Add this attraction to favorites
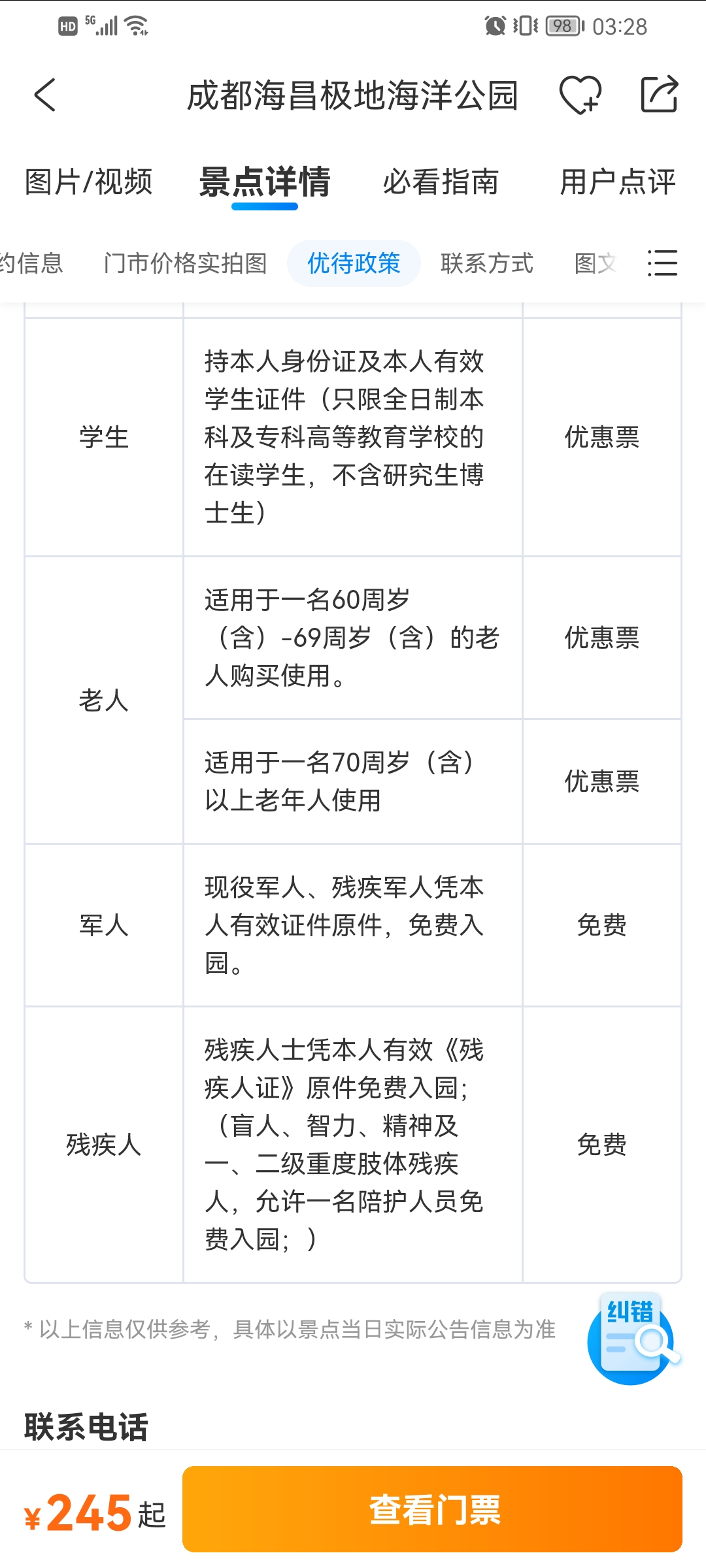Screen dimensions: 706x1568 tap(580, 95)
